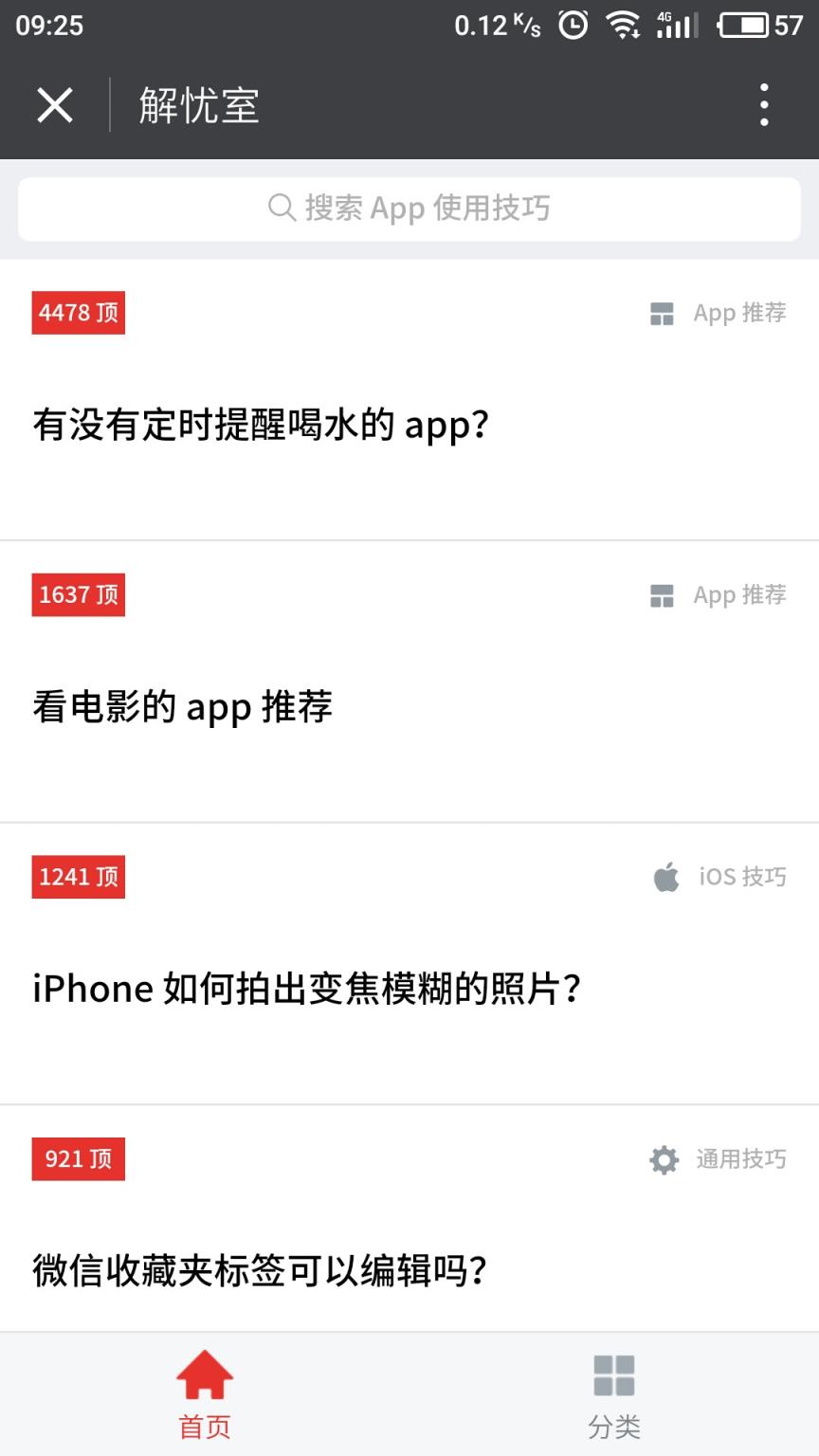Close the 解忧室 mini-program with X
The height and width of the screenshot is (1456, 819).
tap(54, 105)
